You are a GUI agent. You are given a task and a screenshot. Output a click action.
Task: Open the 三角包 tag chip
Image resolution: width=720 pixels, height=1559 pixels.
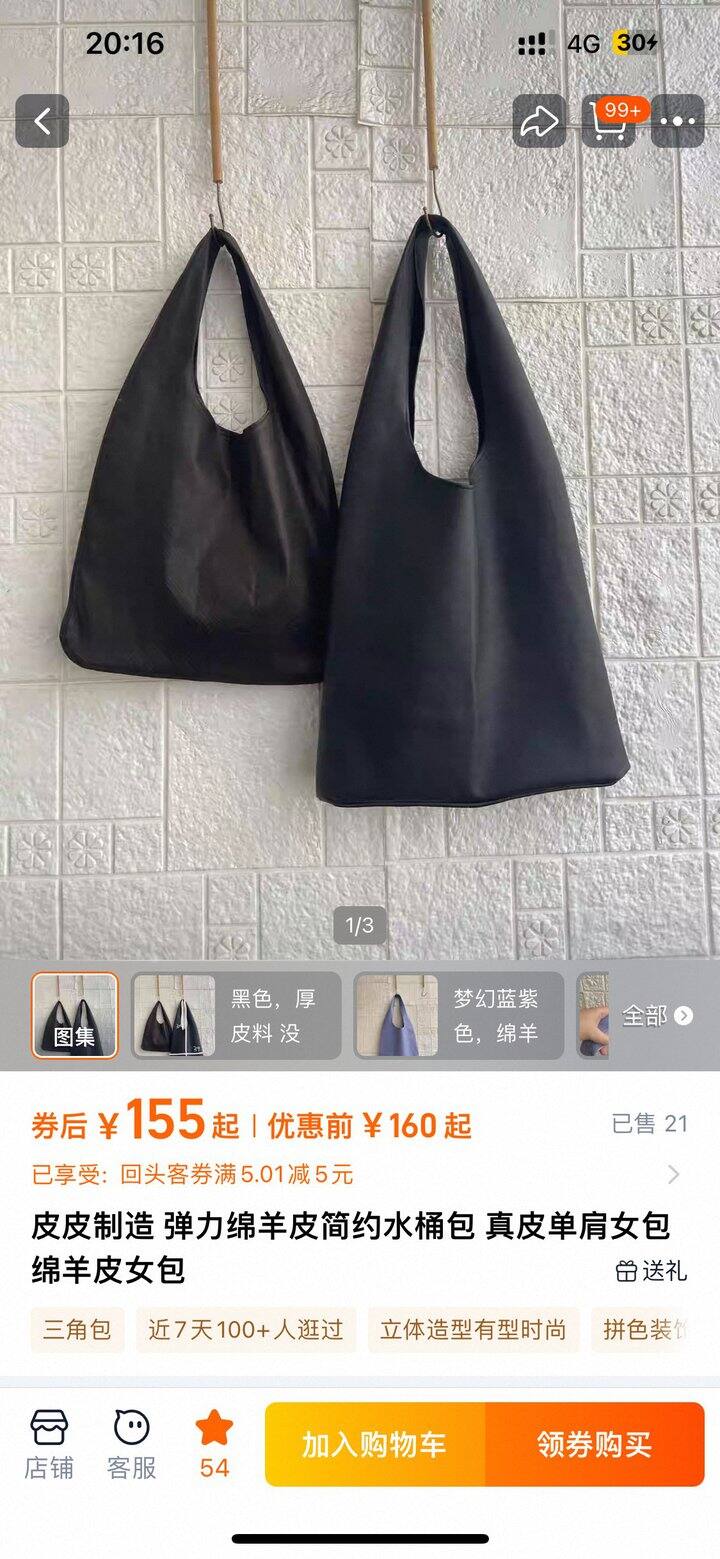tap(77, 1330)
